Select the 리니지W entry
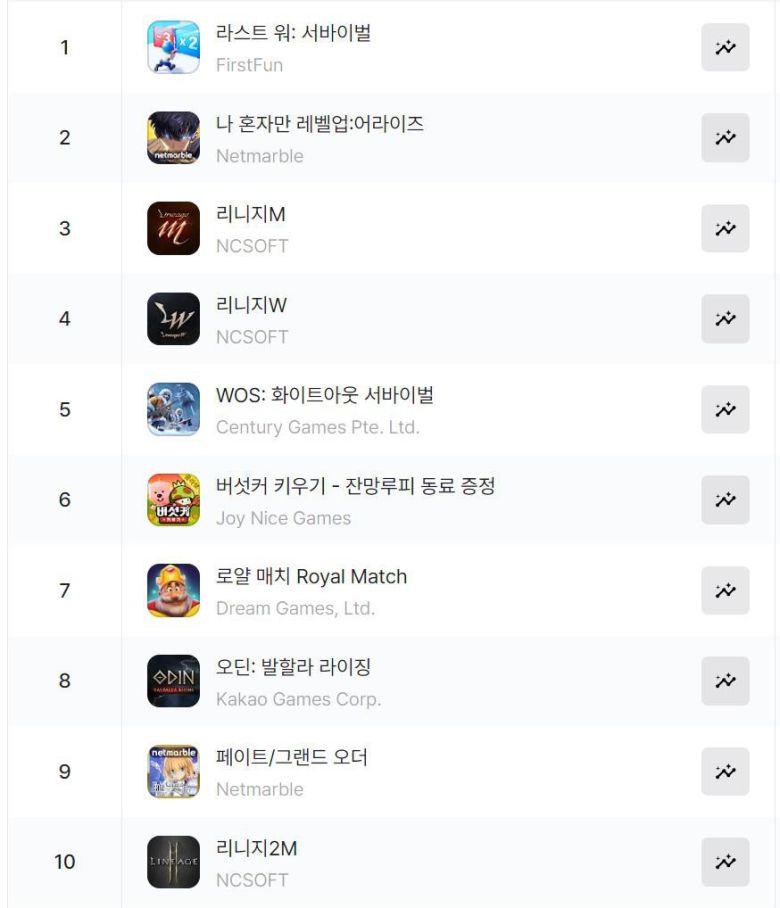 coord(251,305)
